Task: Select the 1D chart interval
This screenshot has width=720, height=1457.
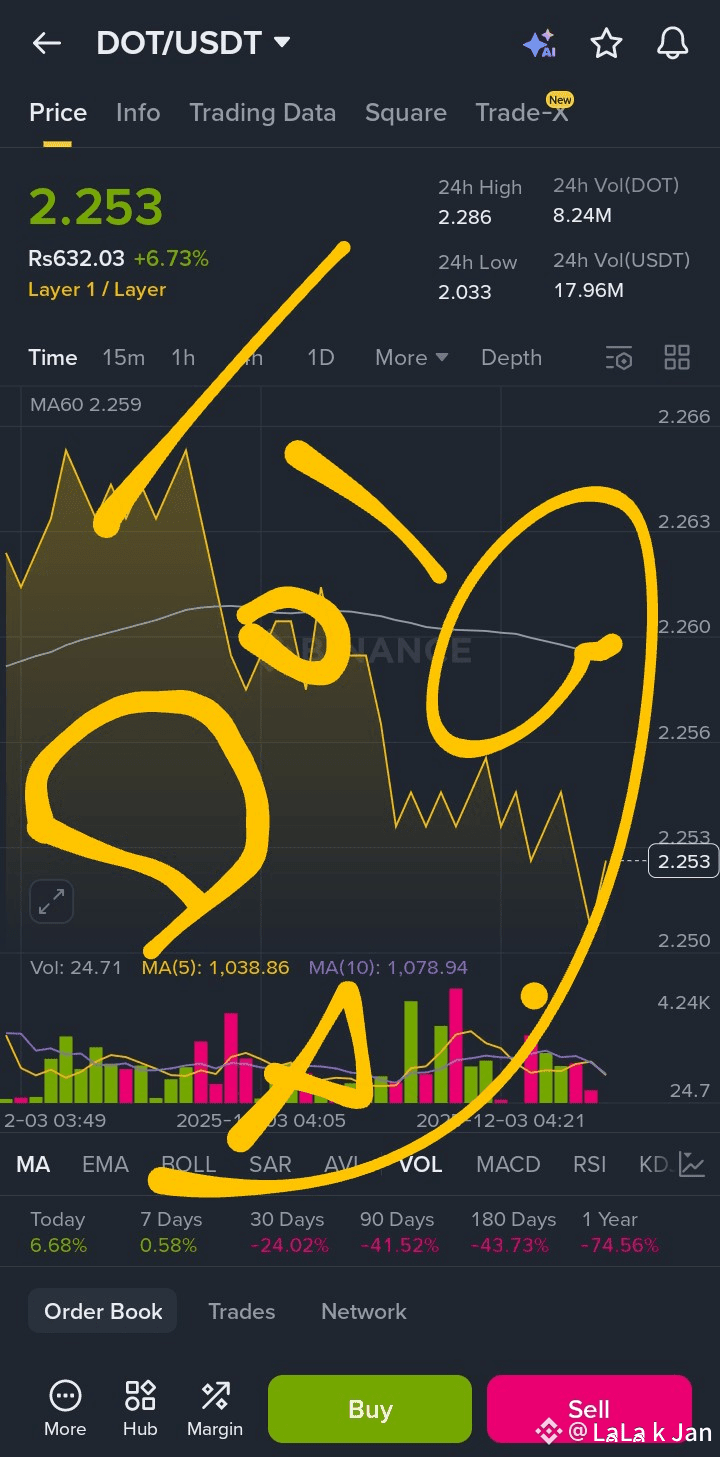Action: (320, 358)
